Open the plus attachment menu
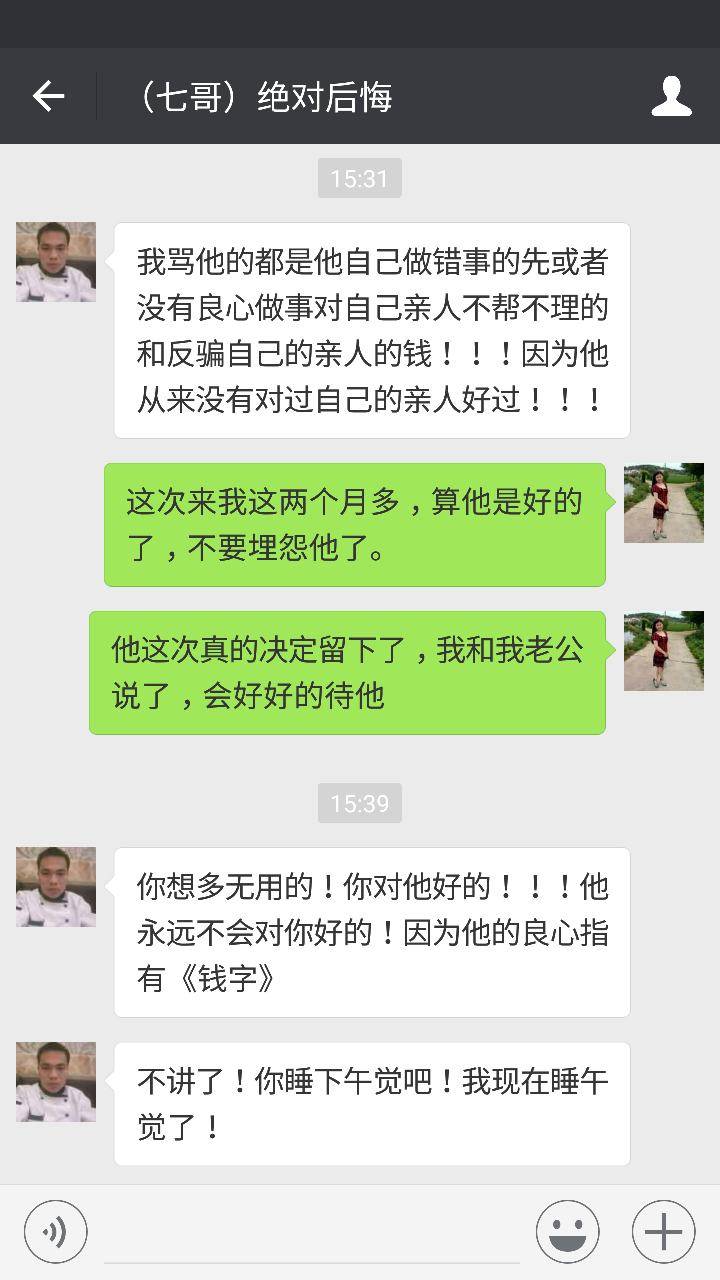 (x=663, y=1232)
